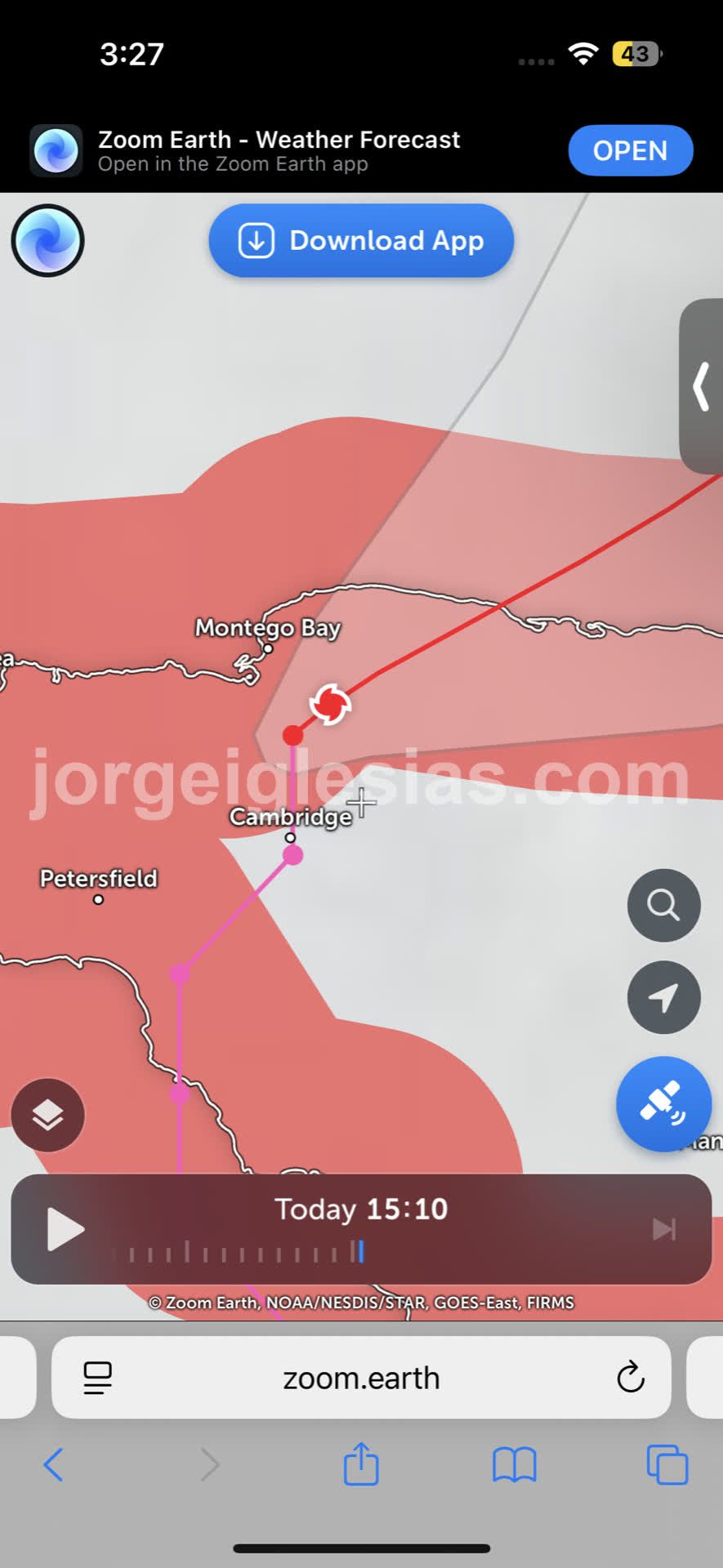
Task: Show all open Safari tabs
Action: coord(667,1464)
